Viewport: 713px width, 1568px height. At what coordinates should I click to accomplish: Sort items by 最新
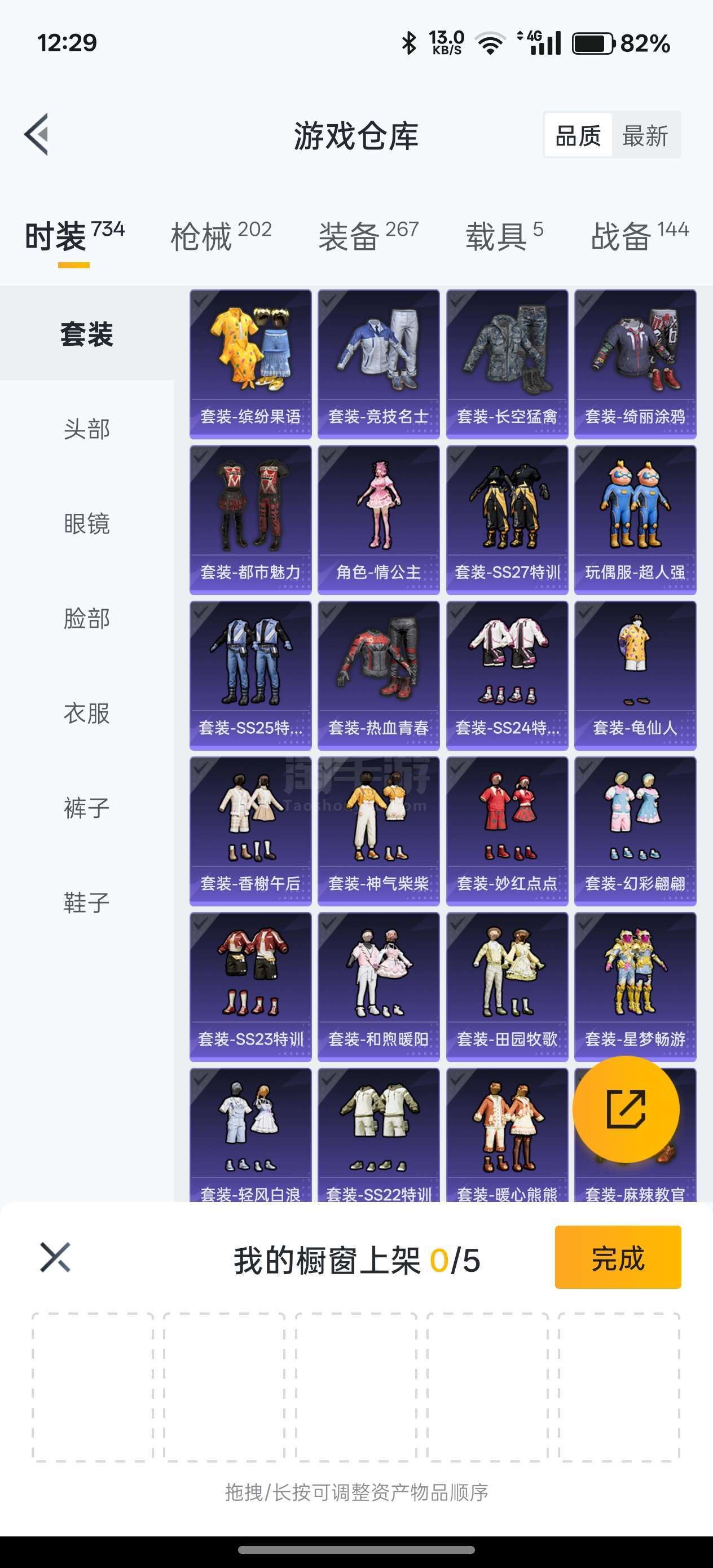[x=645, y=135]
